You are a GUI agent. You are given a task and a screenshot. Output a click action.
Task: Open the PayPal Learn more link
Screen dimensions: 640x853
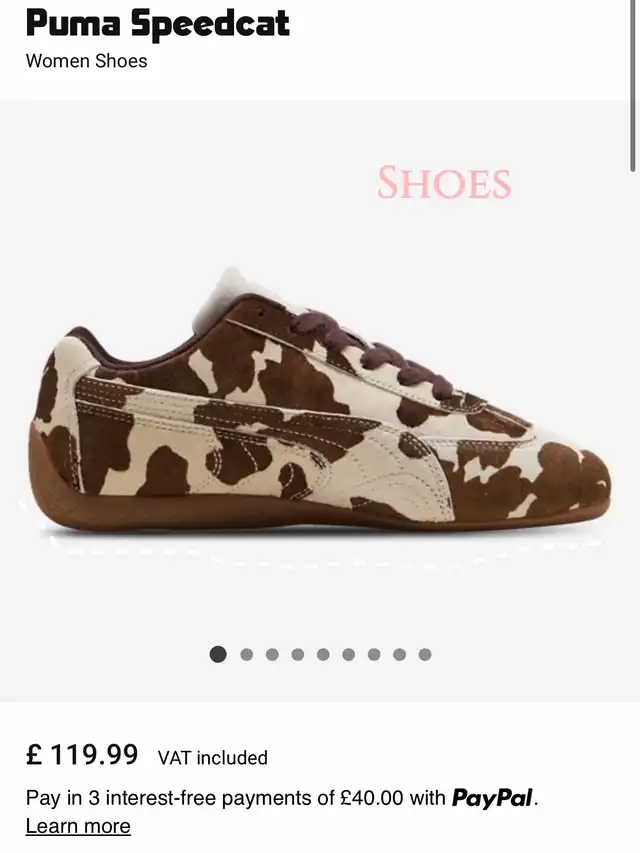click(78, 826)
